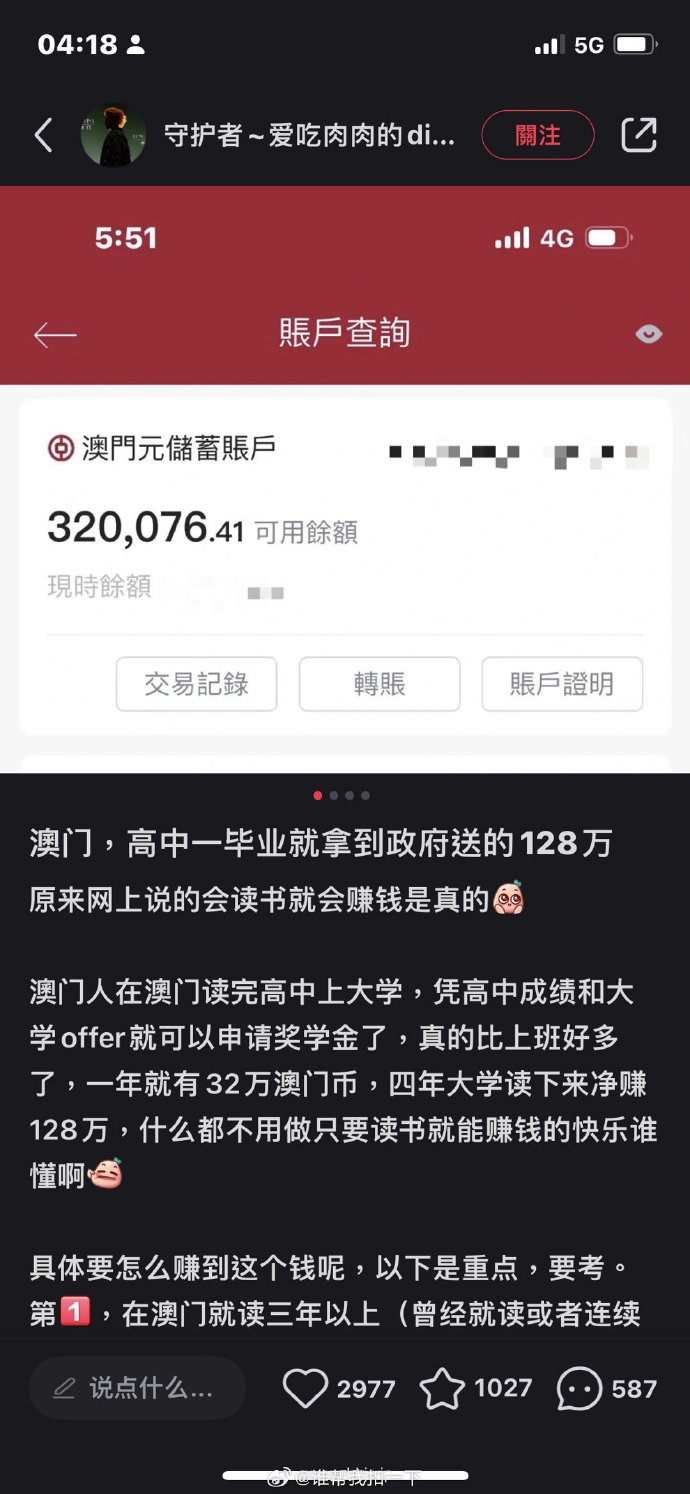Screen dimensions: 690x1494
Task: Open the comments with the bubble icon
Action: (578, 1388)
